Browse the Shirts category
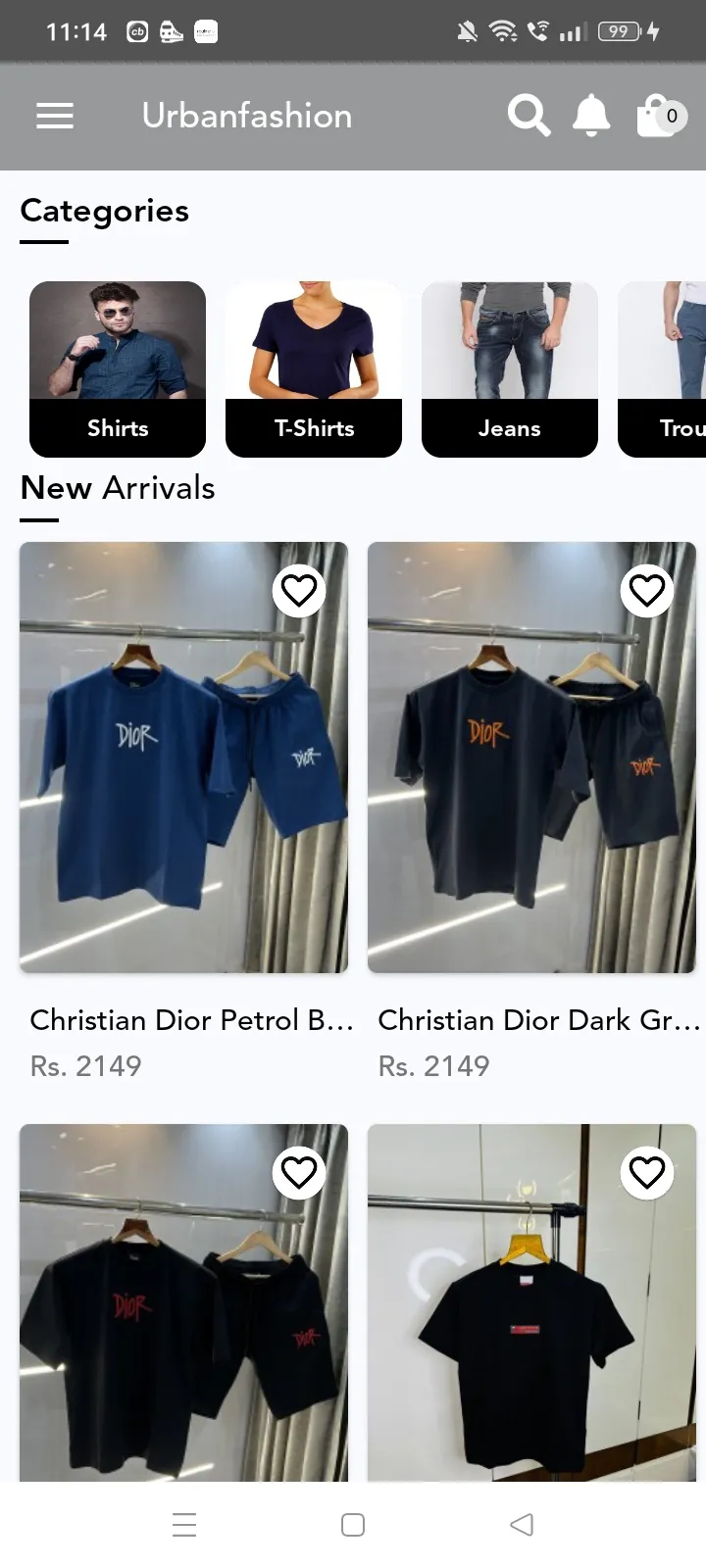Image resolution: width=706 pixels, height=1568 pixels. coord(118,369)
